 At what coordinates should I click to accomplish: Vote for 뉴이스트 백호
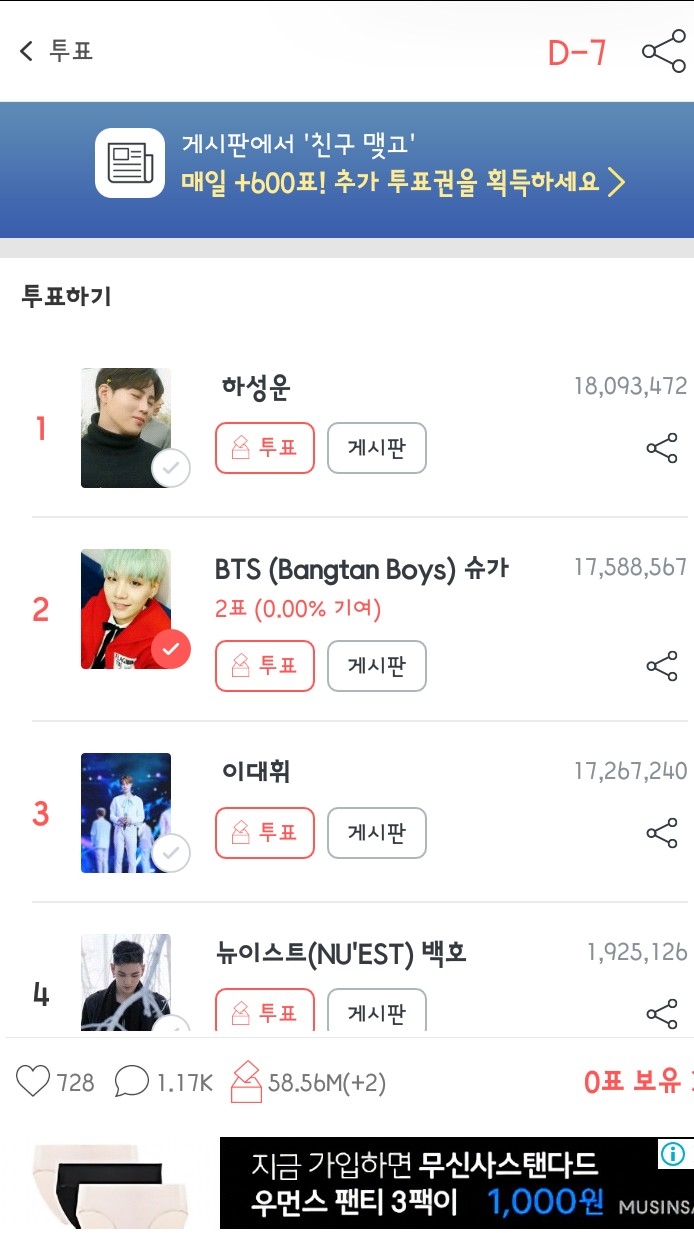point(265,1011)
